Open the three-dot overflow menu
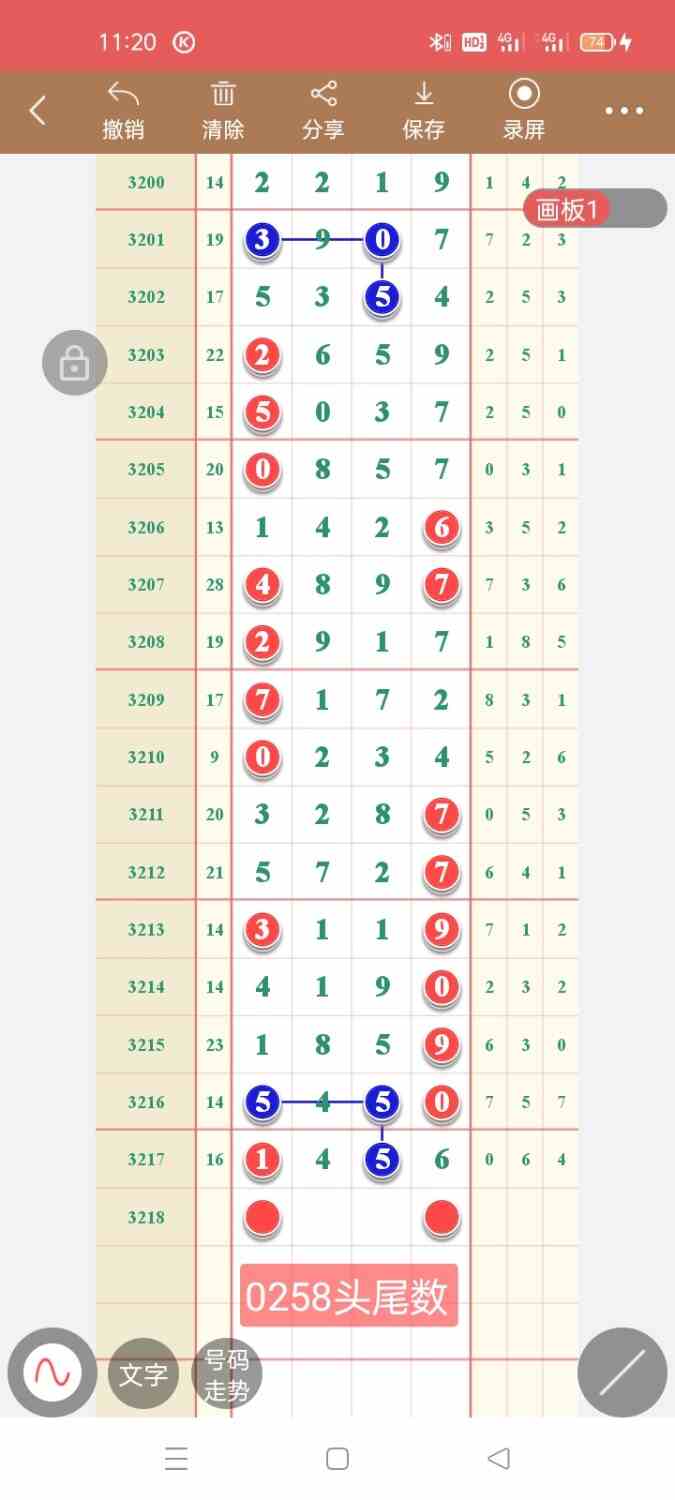The height and width of the screenshot is (1500, 675). point(624,111)
